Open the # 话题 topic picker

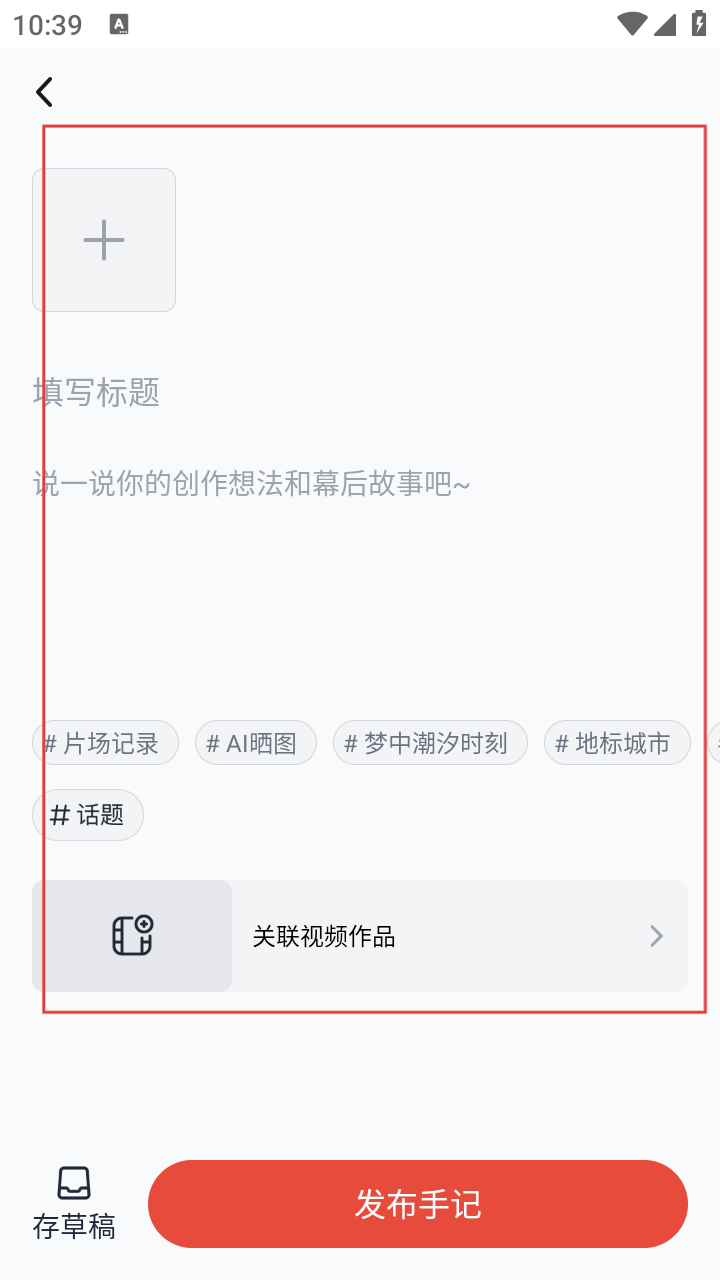(x=88, y=815)
